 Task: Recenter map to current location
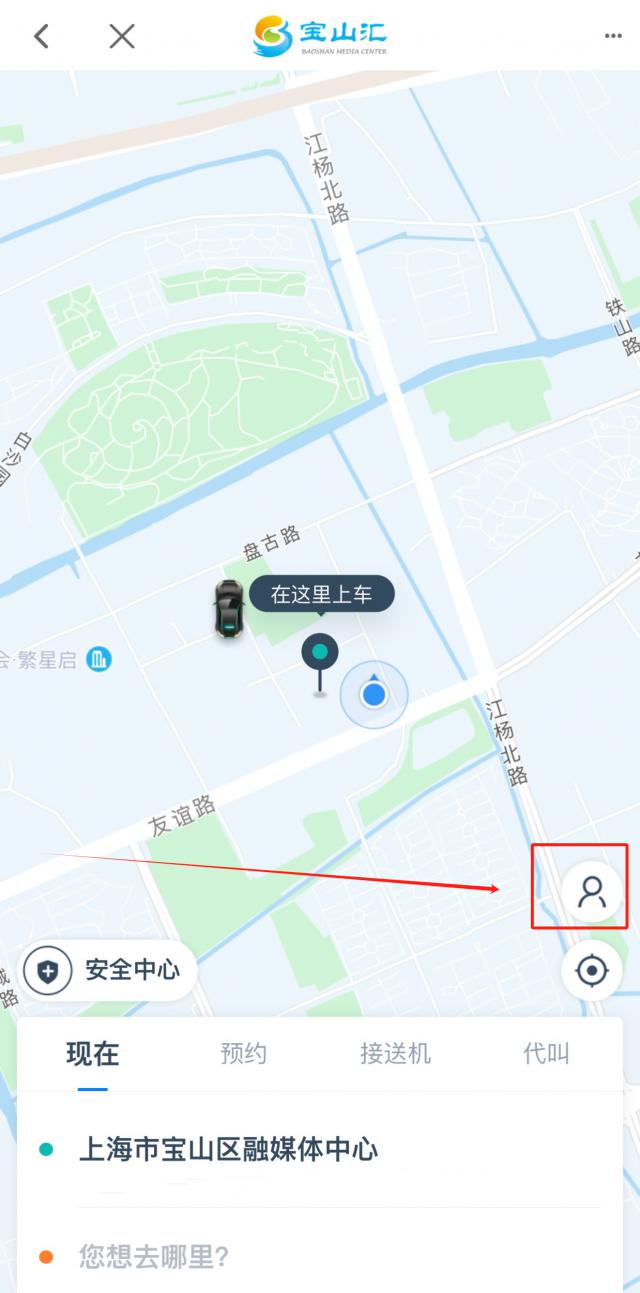point(592,970)
